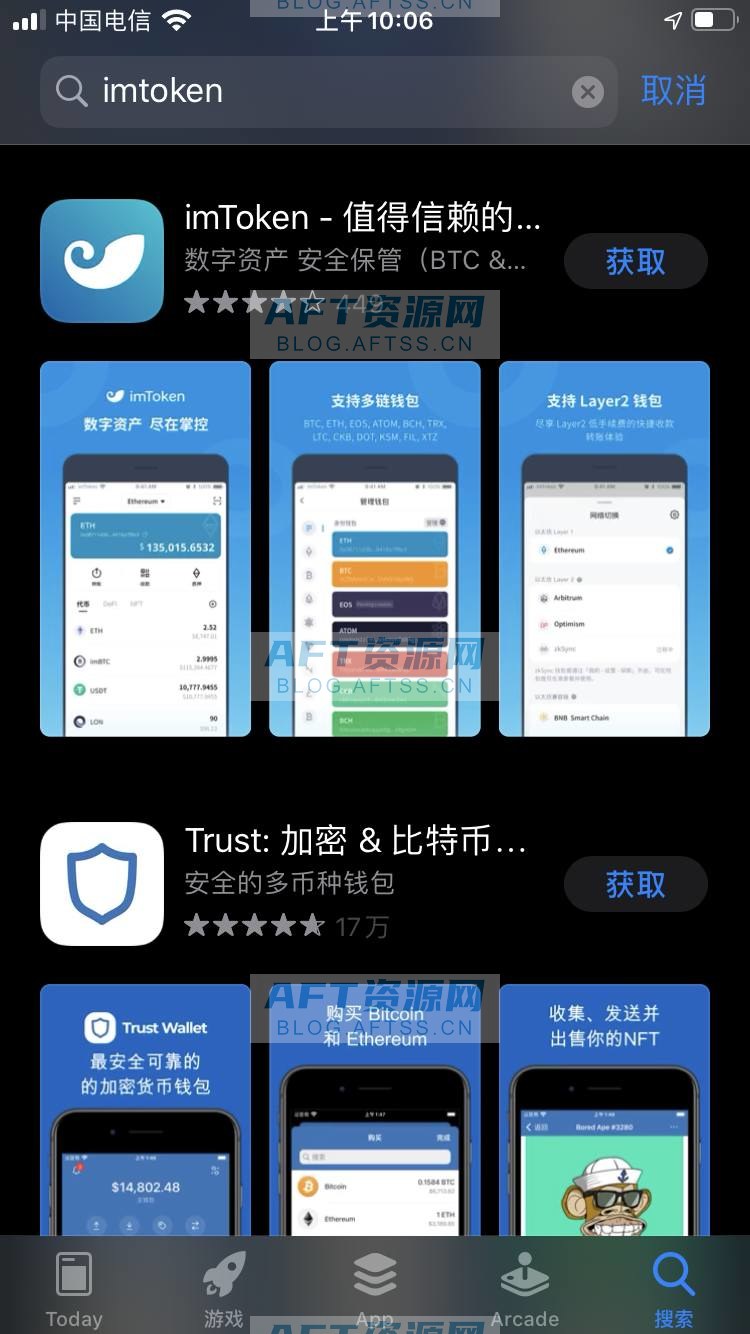Get the Trust app with 获取
The width and height of the screenshot is (750, 1334).
coord(635,885)
